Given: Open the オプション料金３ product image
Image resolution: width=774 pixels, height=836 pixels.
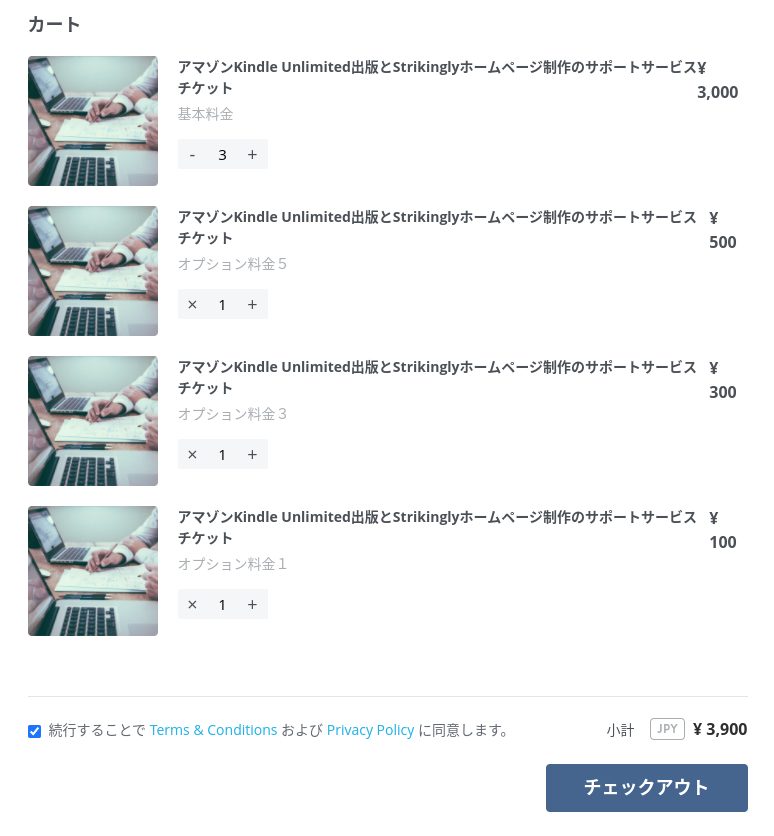Looking at the screenshot, I should tap(93, 421).
